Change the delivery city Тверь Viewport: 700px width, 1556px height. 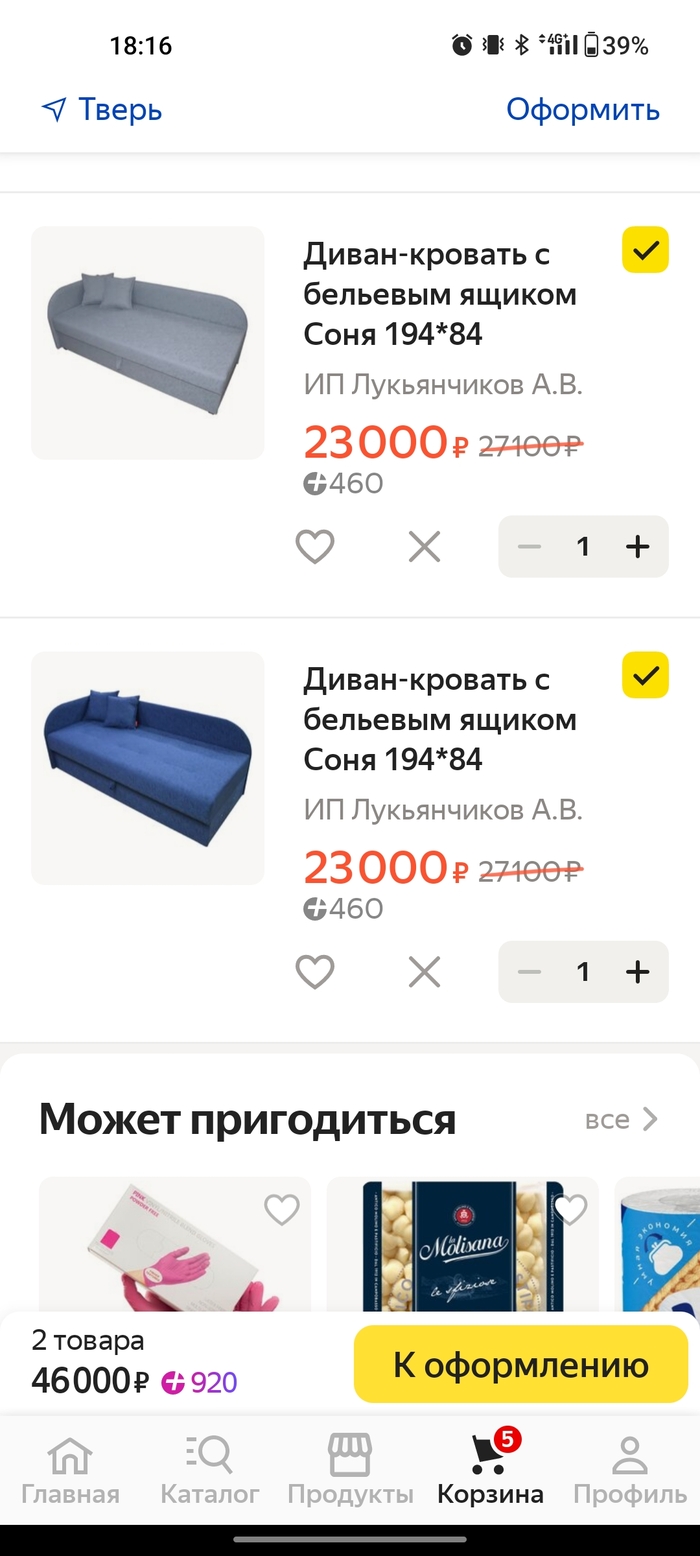coord(102,109)
